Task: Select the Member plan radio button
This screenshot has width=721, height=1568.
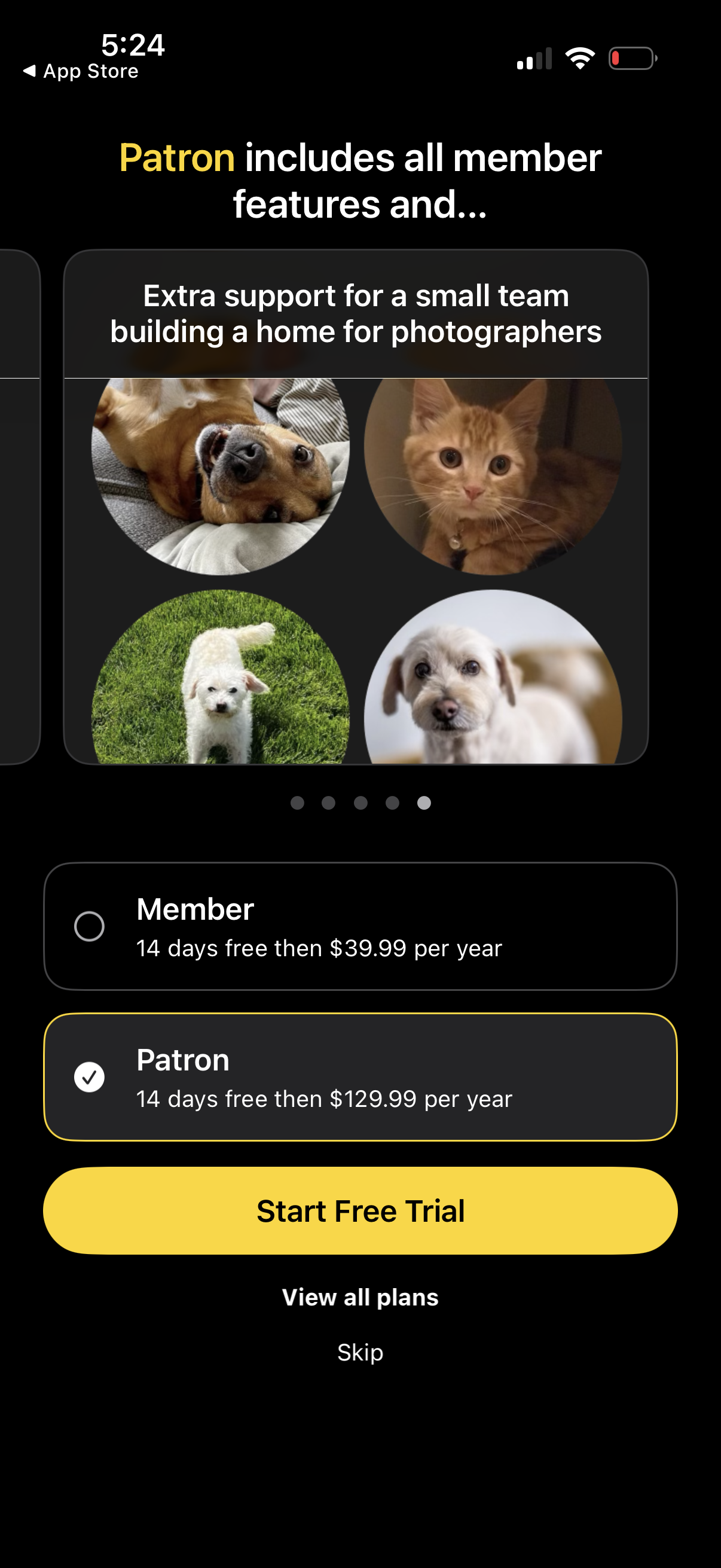Action: (x=89, y=927)
